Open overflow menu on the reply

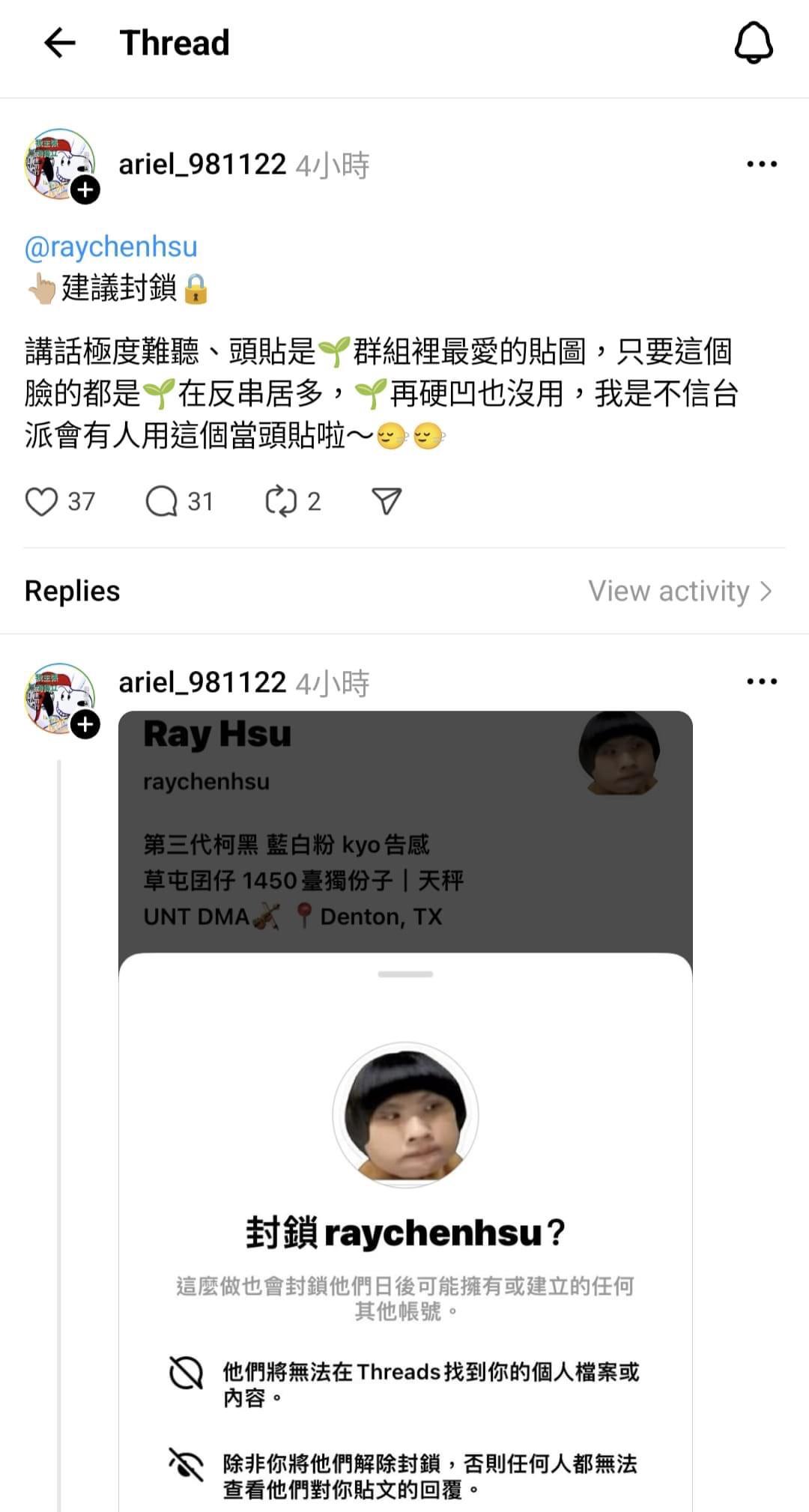click(x=762, y=681)
